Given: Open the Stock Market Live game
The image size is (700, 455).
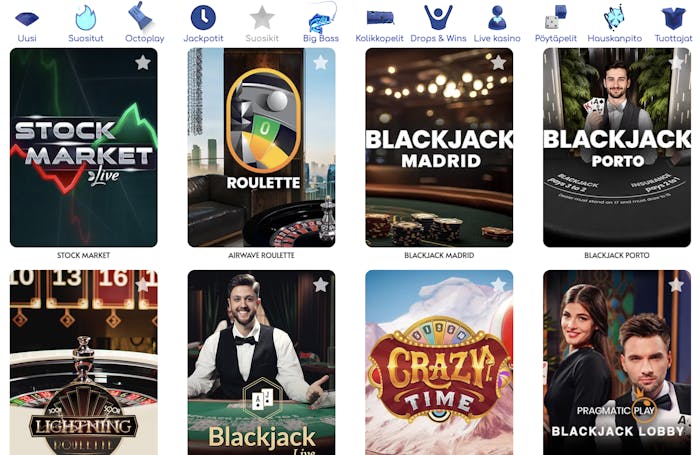Looking at the screenshot, I should click(83, 148).
